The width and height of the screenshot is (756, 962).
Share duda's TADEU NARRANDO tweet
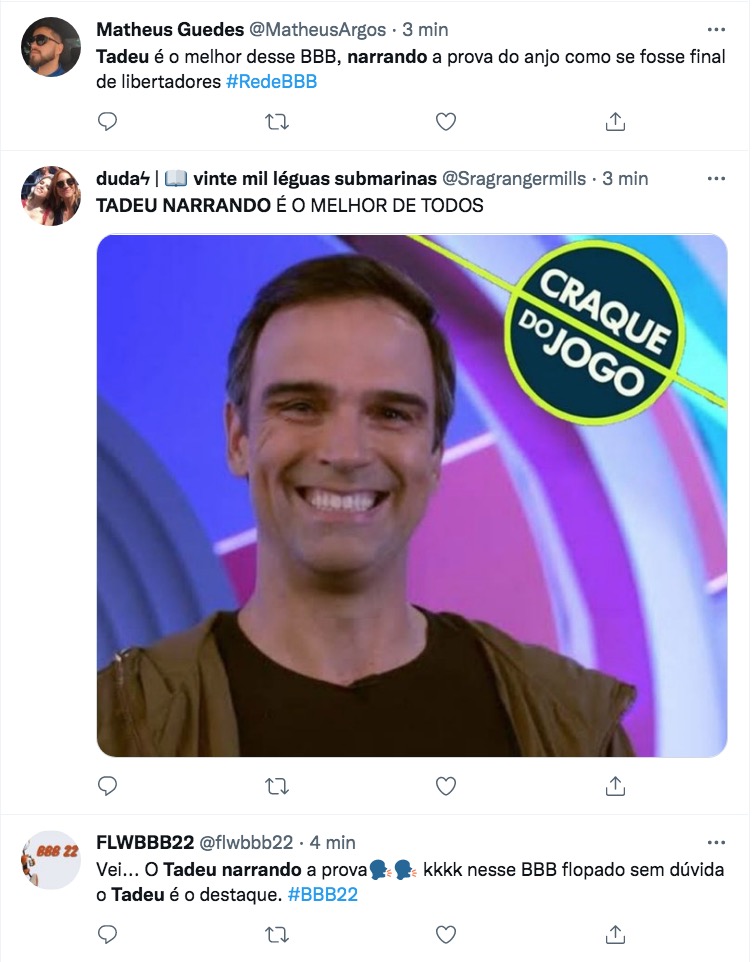pyautogui.click(x=616, y=786)
